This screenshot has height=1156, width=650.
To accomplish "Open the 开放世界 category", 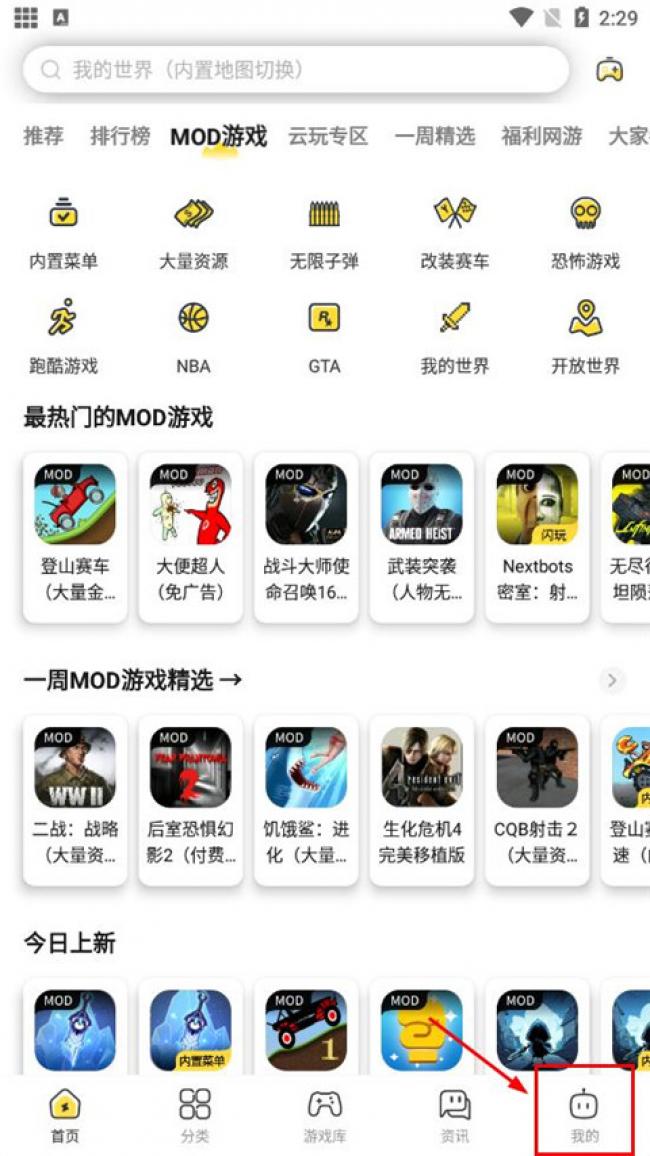I will pyautogui.click(x=585, y=337).
